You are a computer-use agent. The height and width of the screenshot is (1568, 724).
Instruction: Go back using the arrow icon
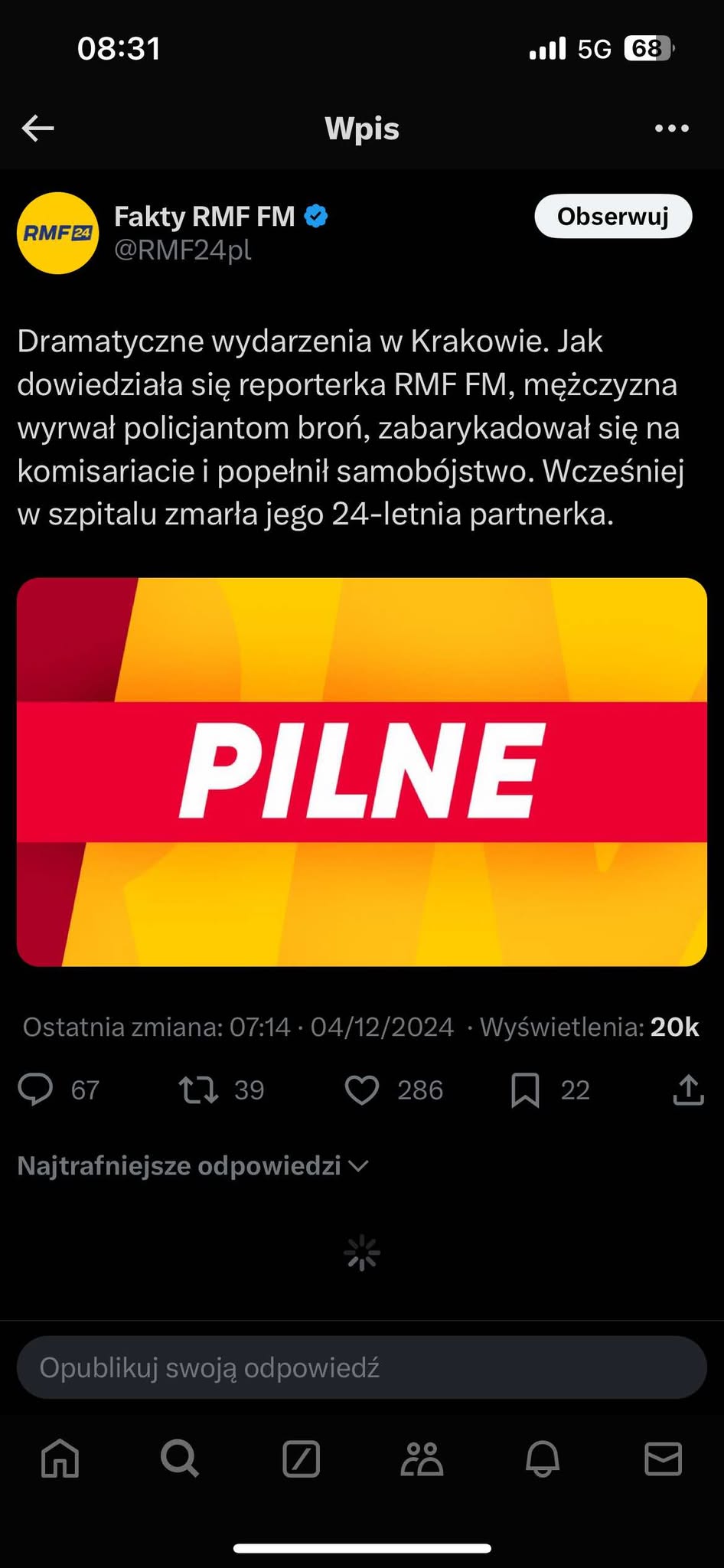click(38, 128)
